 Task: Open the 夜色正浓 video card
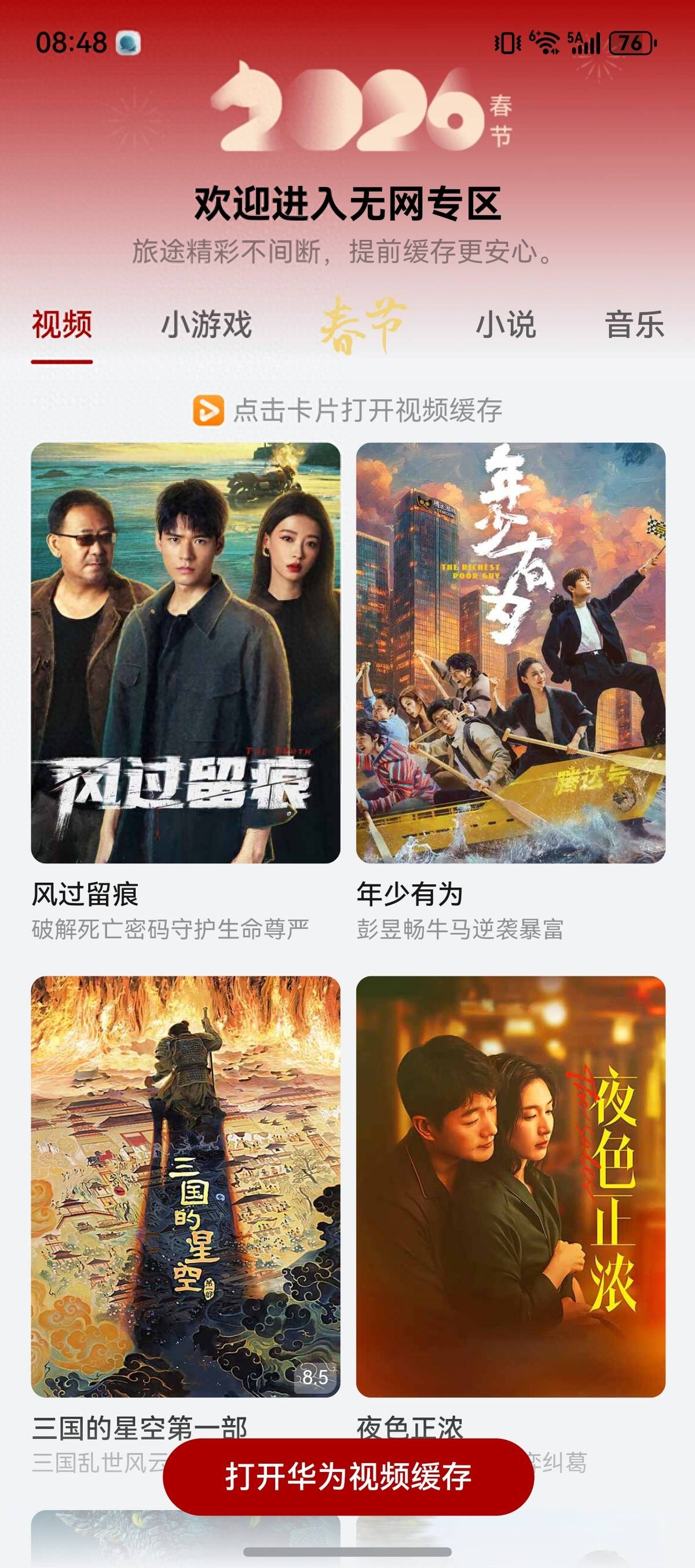pos(510,1186)
